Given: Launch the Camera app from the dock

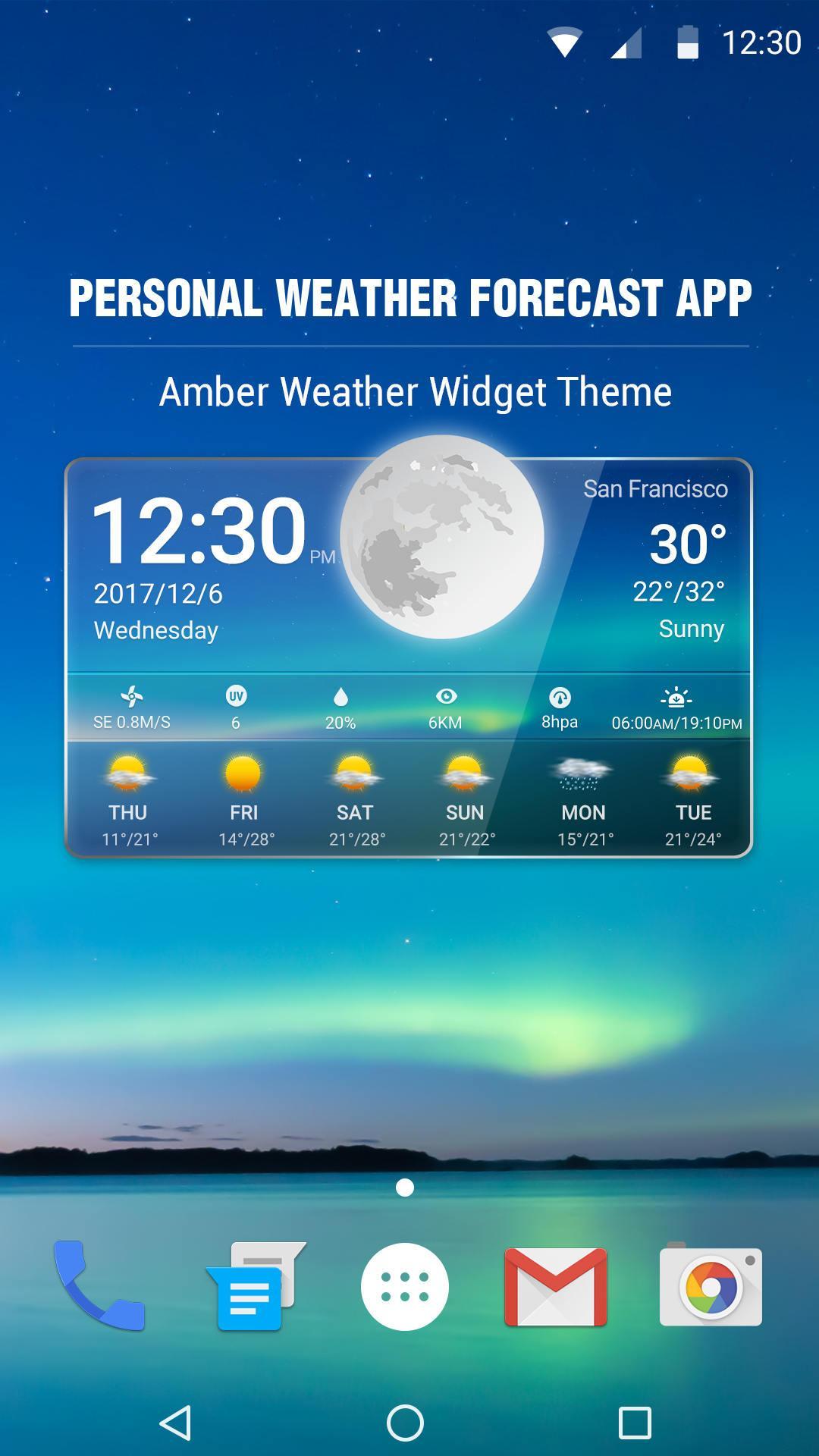Looking at the screenshot, I should tap(709, 1285).
